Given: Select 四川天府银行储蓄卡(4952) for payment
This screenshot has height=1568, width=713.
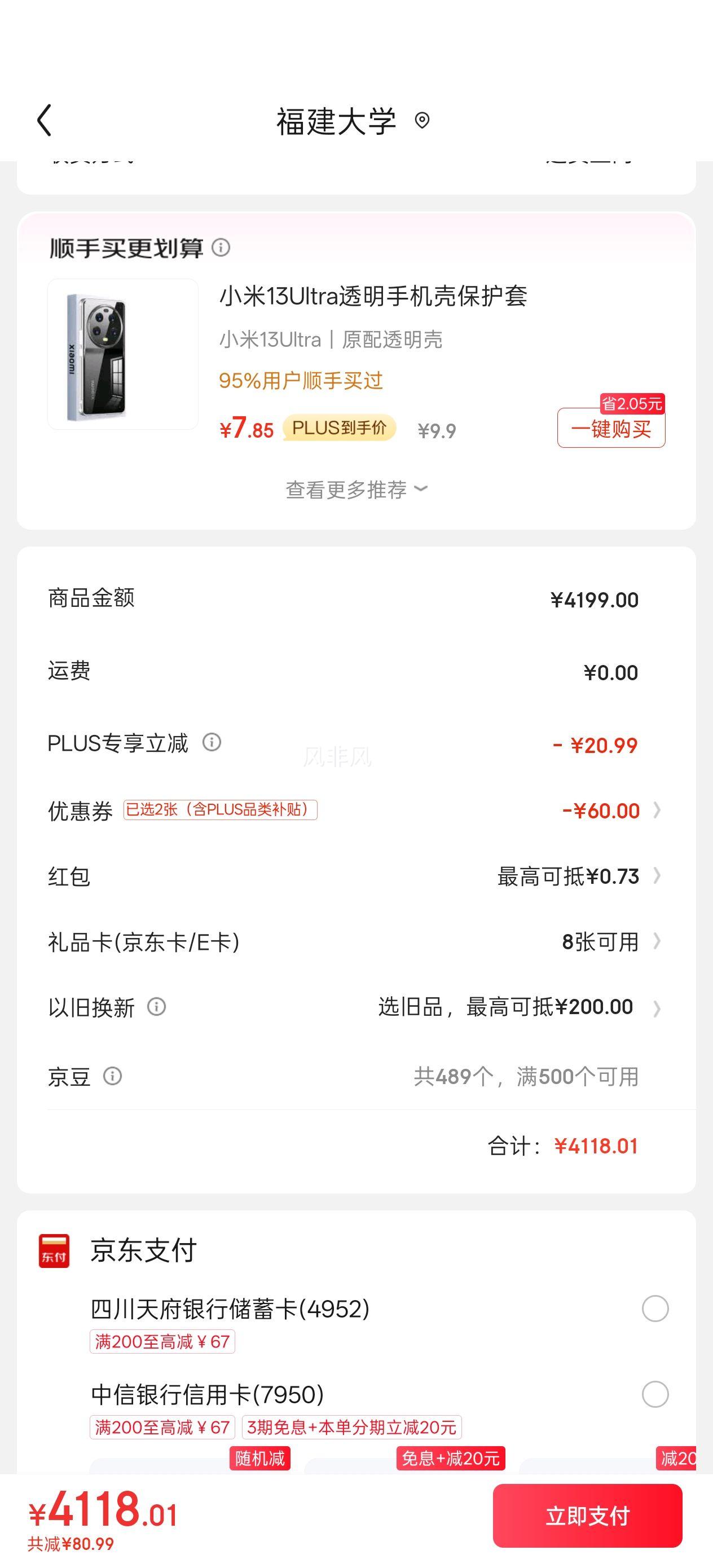Looking at the screenshot, I should tap(655, 1309).
